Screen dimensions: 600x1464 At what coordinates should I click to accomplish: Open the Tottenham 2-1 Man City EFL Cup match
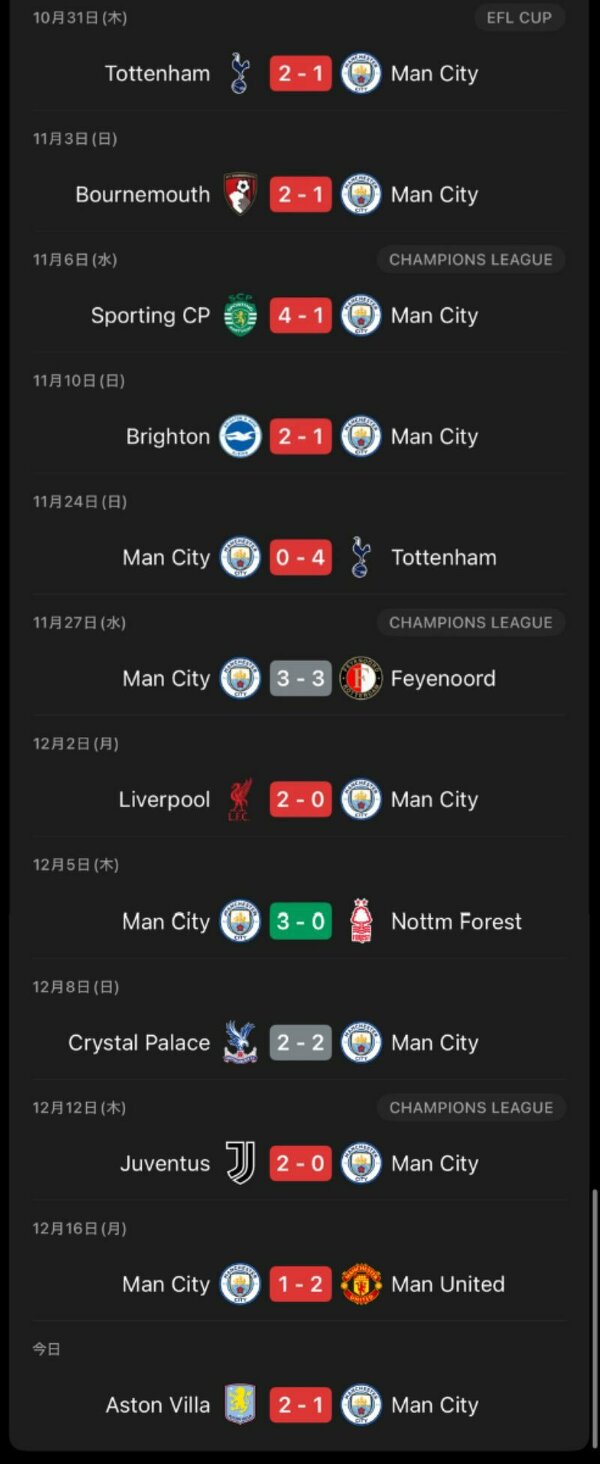[x=300, y=73]
